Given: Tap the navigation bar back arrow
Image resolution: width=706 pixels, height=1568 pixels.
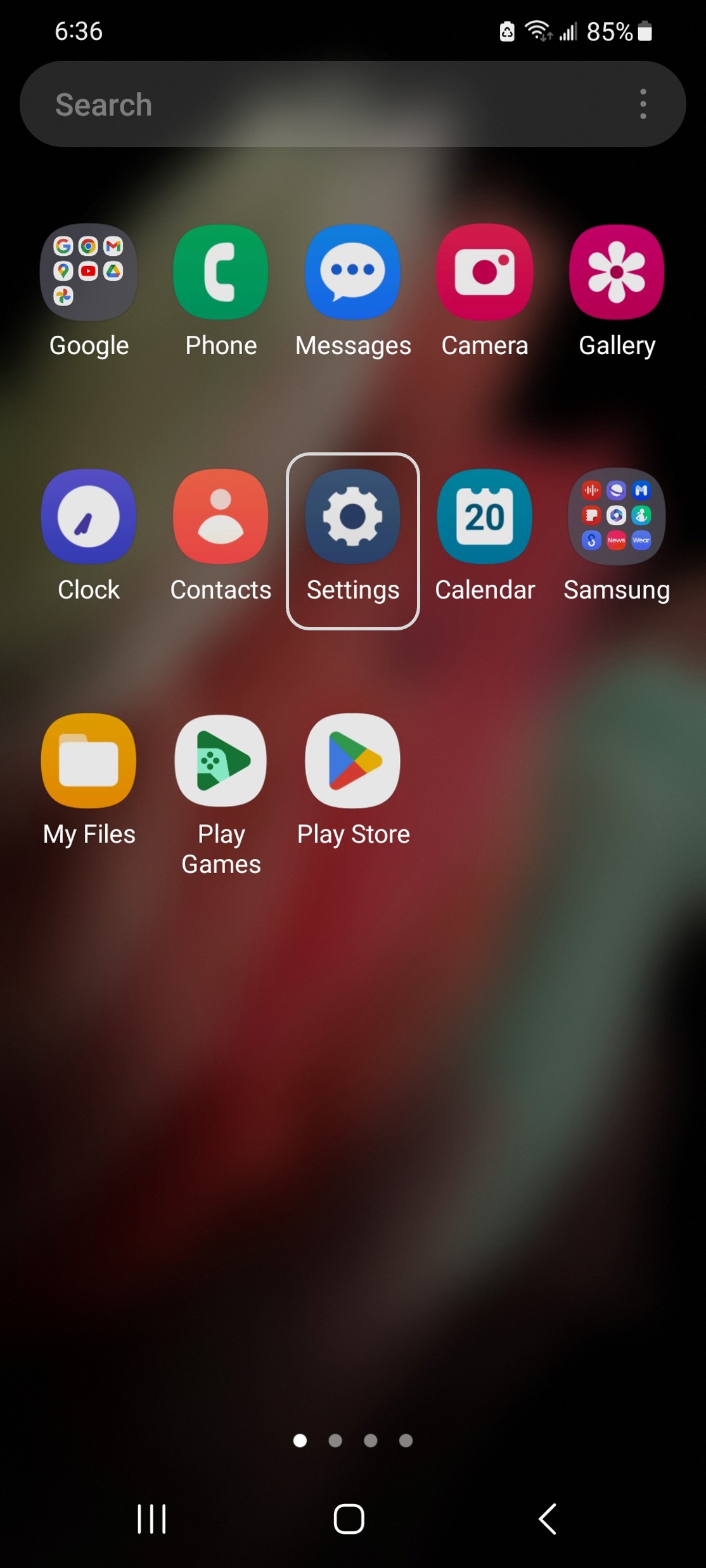Looking at the screenshot, I should [x=548, y=1519].
